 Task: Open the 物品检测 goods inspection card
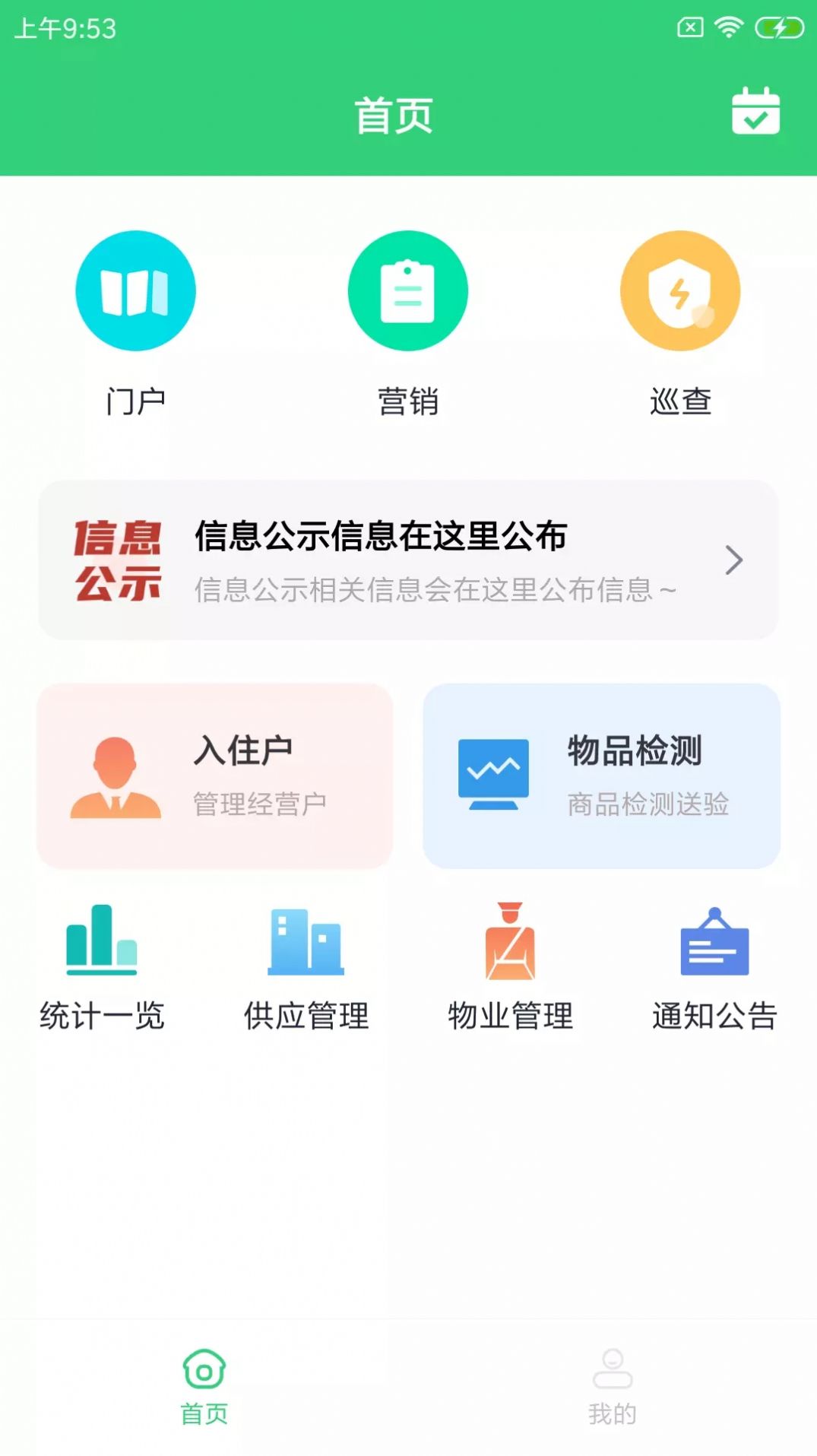click(x=601, y=777)
